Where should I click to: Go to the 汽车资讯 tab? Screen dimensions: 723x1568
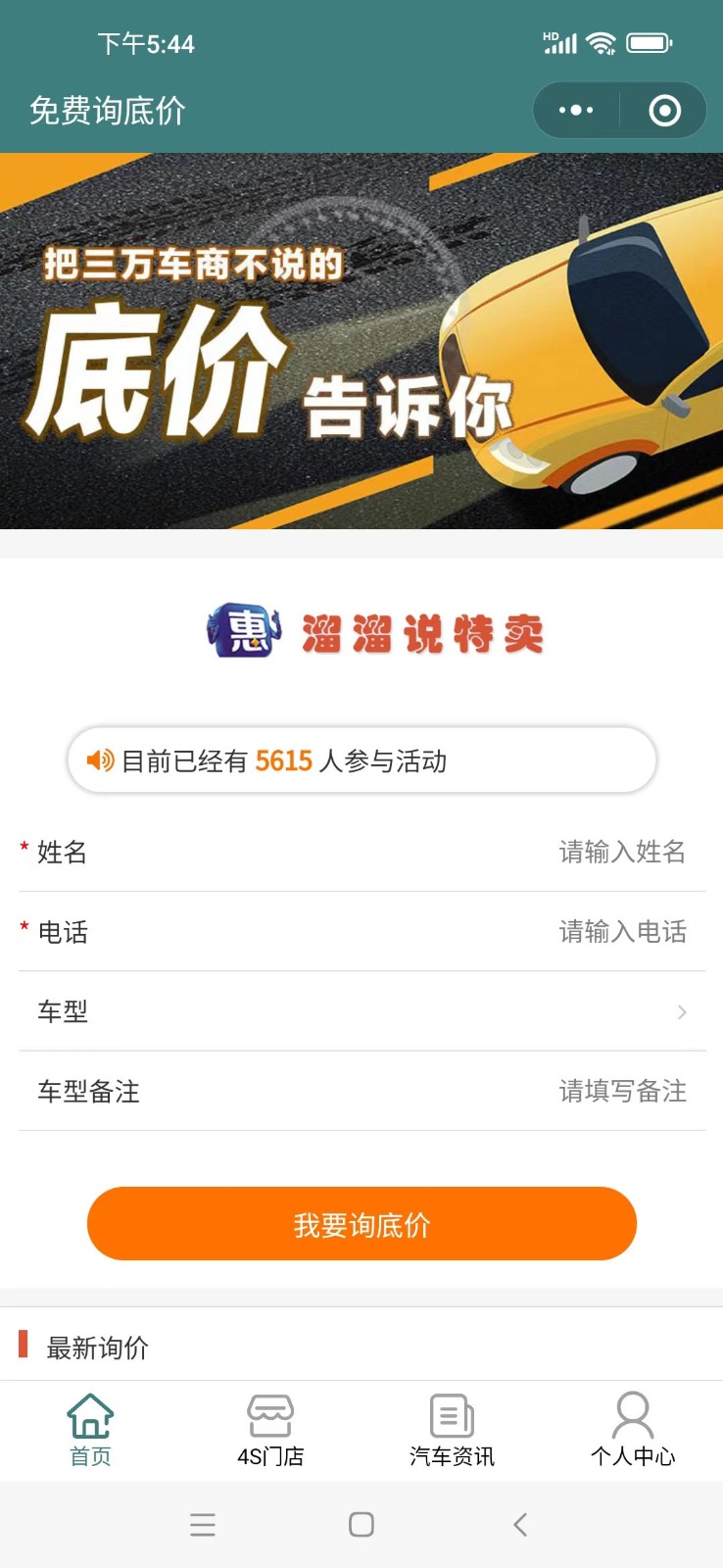[x=452, y=1431]
